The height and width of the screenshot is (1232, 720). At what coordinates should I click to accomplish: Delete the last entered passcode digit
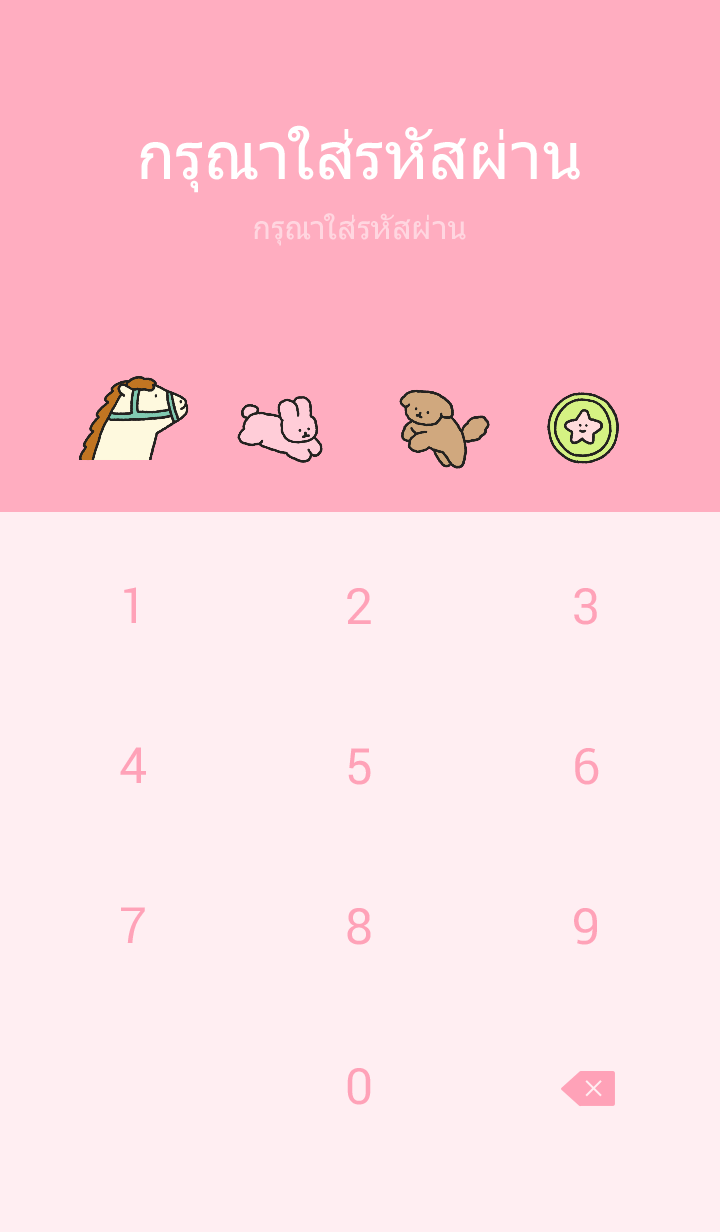point(589,1088)
